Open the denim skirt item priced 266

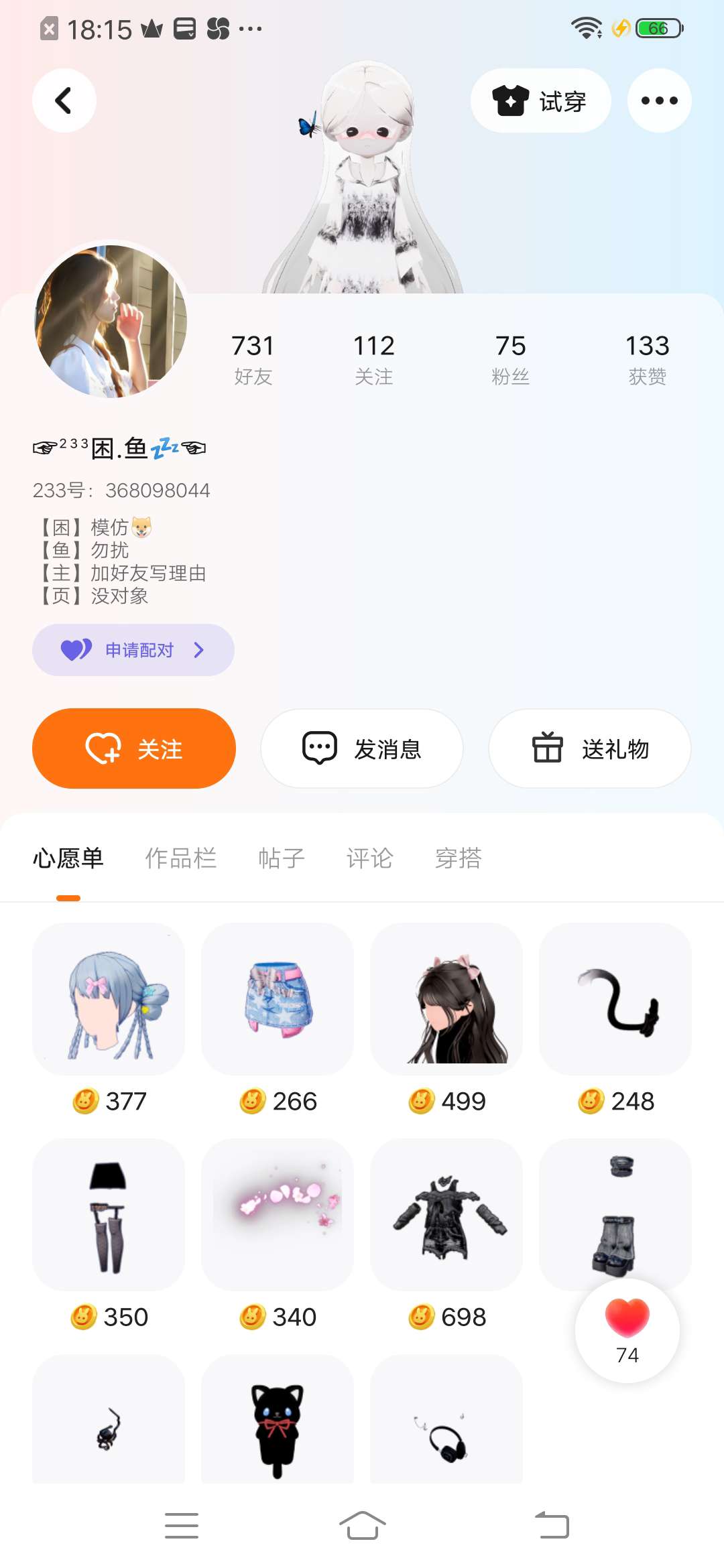(x=278, y=999)
